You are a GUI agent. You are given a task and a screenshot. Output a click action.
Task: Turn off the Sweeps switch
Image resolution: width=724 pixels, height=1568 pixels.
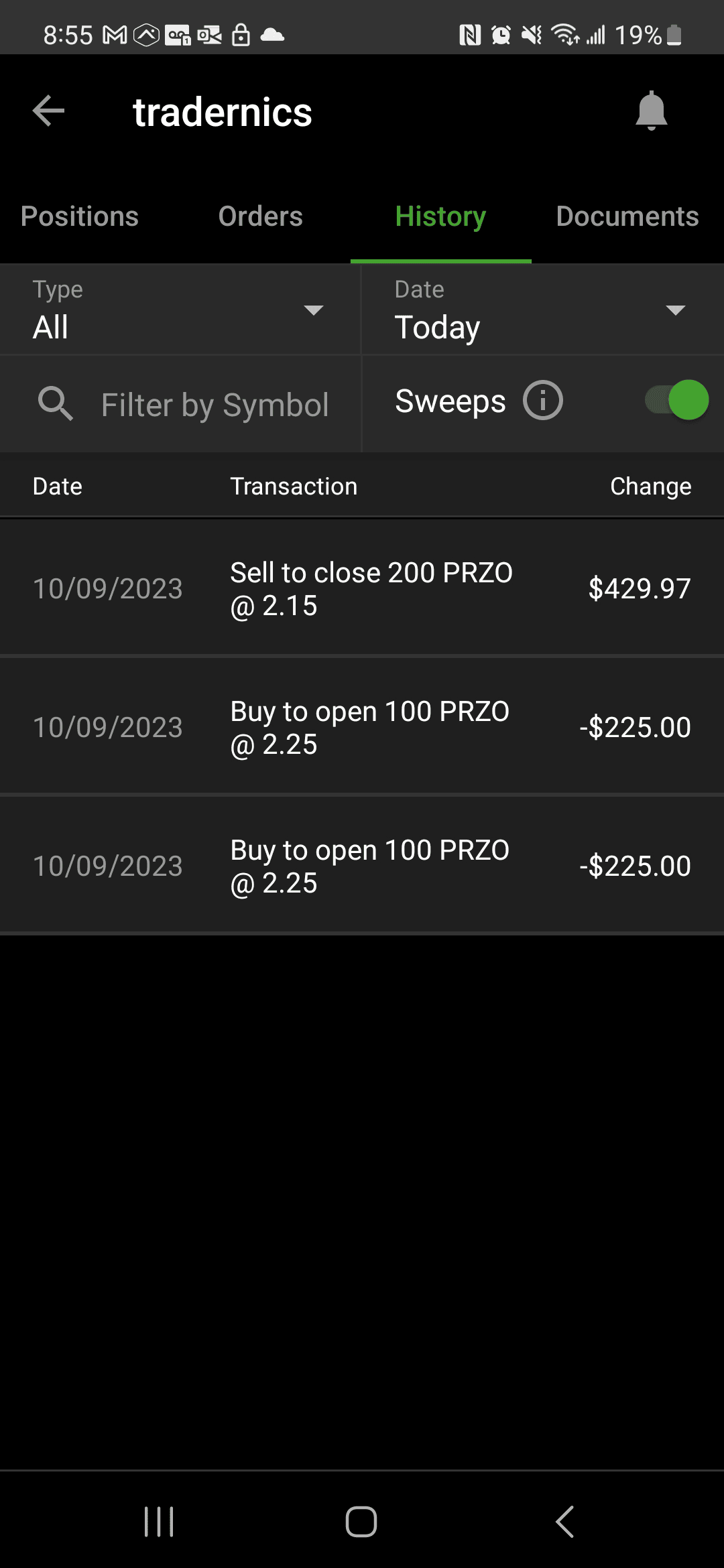pyautogui.click(x=677, y=400)
